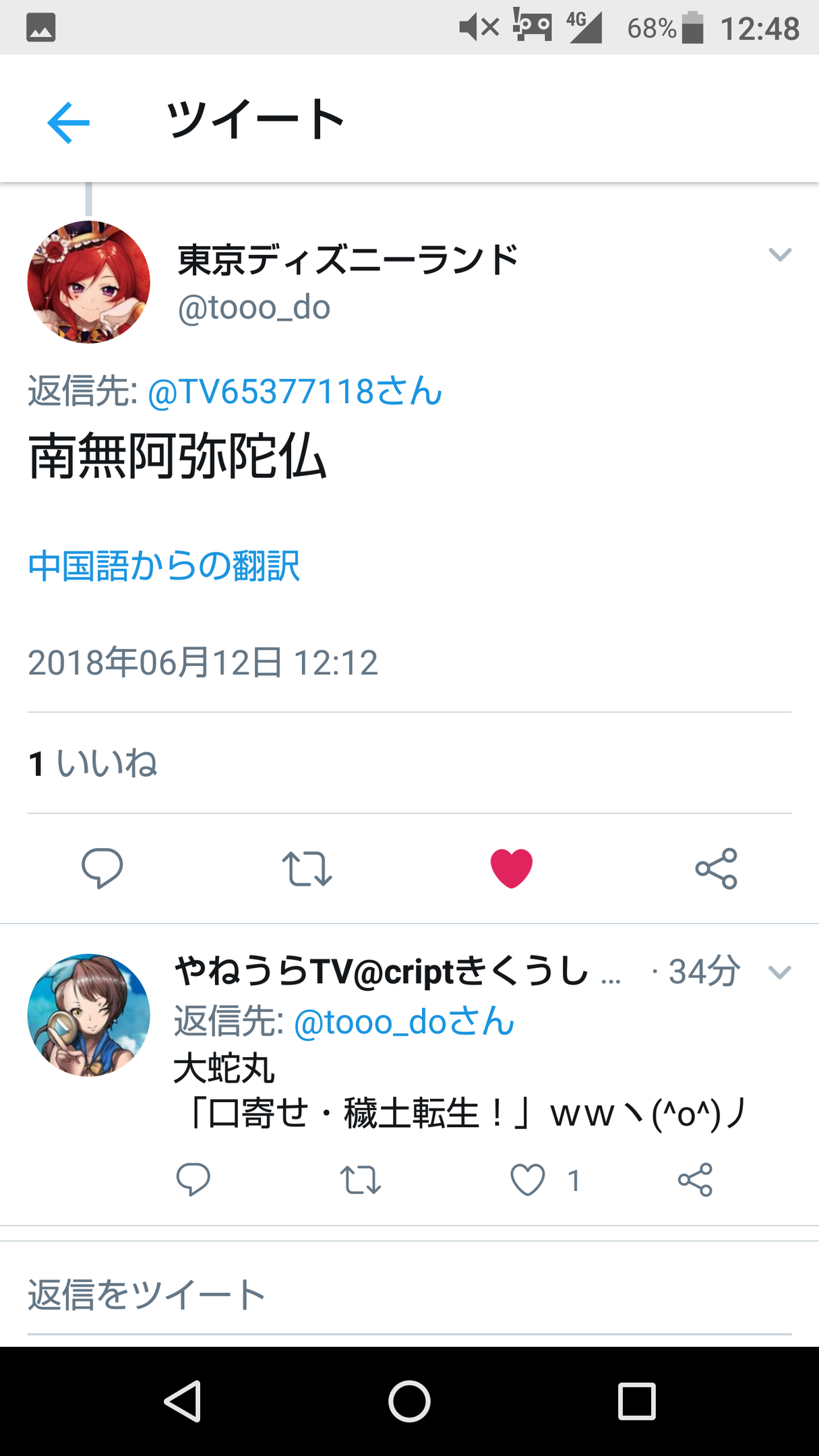Retweet the 南無阿弥陀仏 tweet
This screenshot has width=819, height=1456.
(x=307, y=868)
